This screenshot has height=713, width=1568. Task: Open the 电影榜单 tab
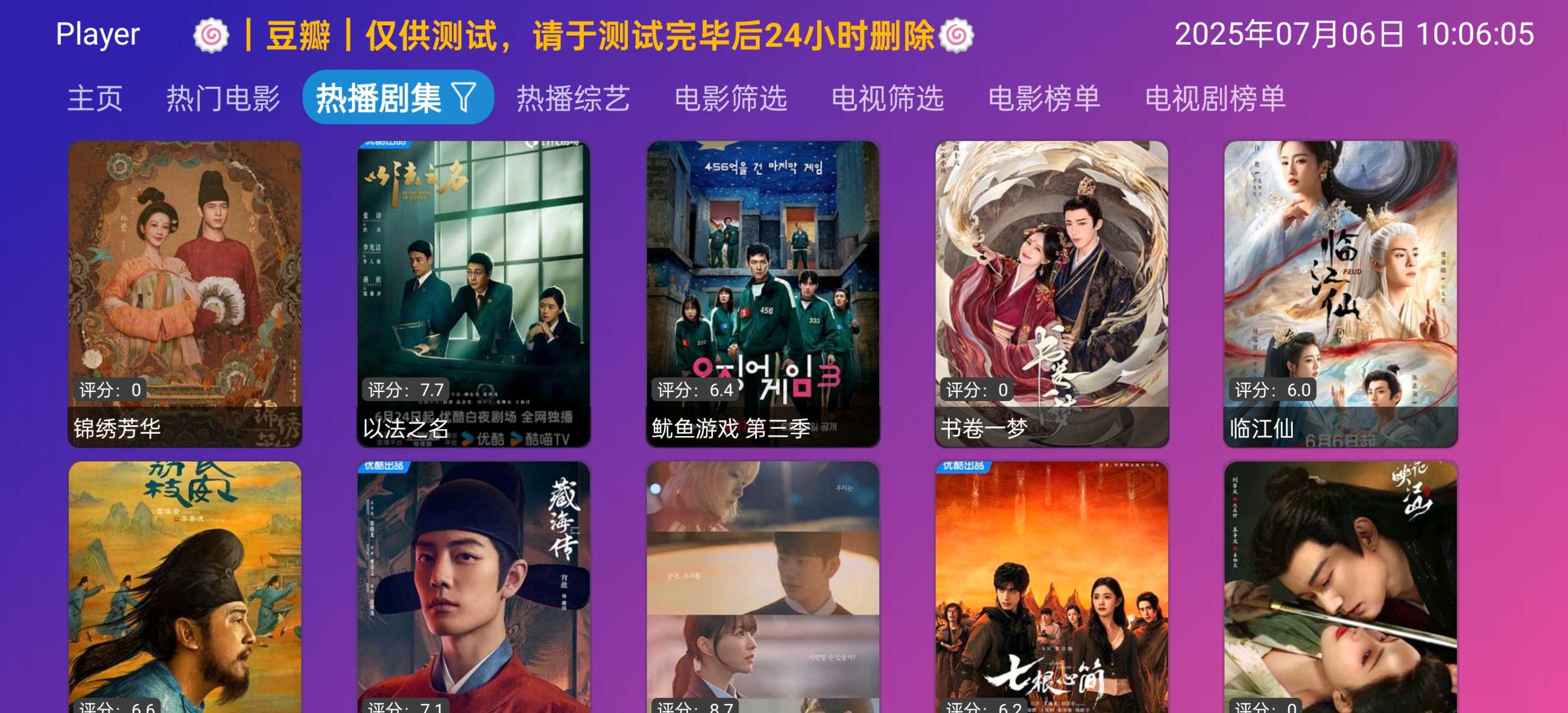click(x=1044, y=98)
